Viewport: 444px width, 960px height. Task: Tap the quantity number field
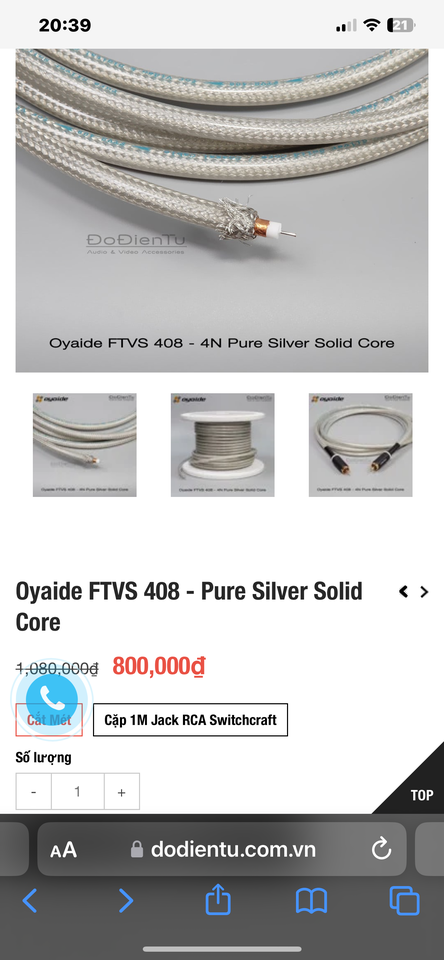pos(78,792)
